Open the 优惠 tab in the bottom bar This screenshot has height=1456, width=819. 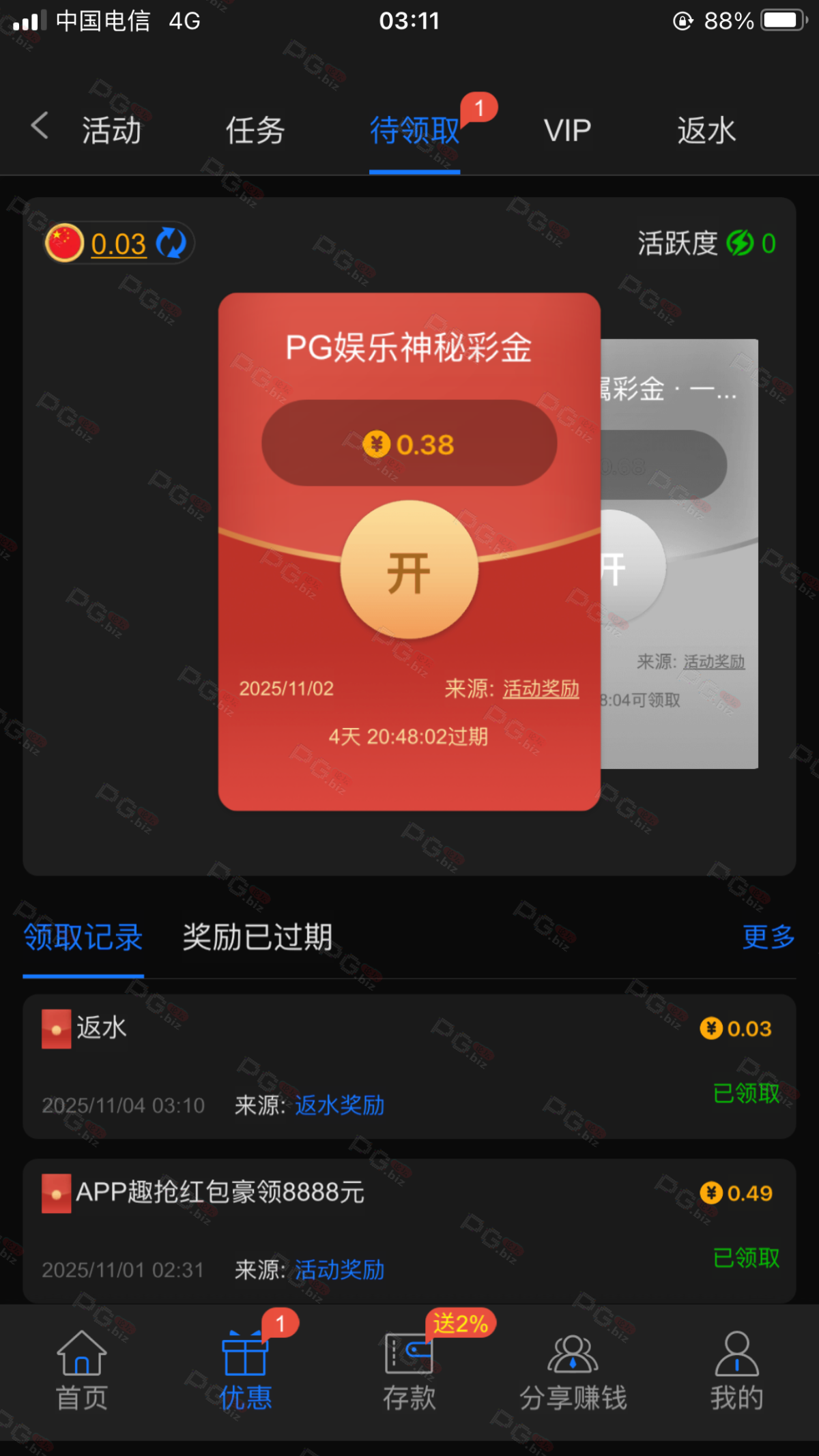click(x=245, y=1371)
